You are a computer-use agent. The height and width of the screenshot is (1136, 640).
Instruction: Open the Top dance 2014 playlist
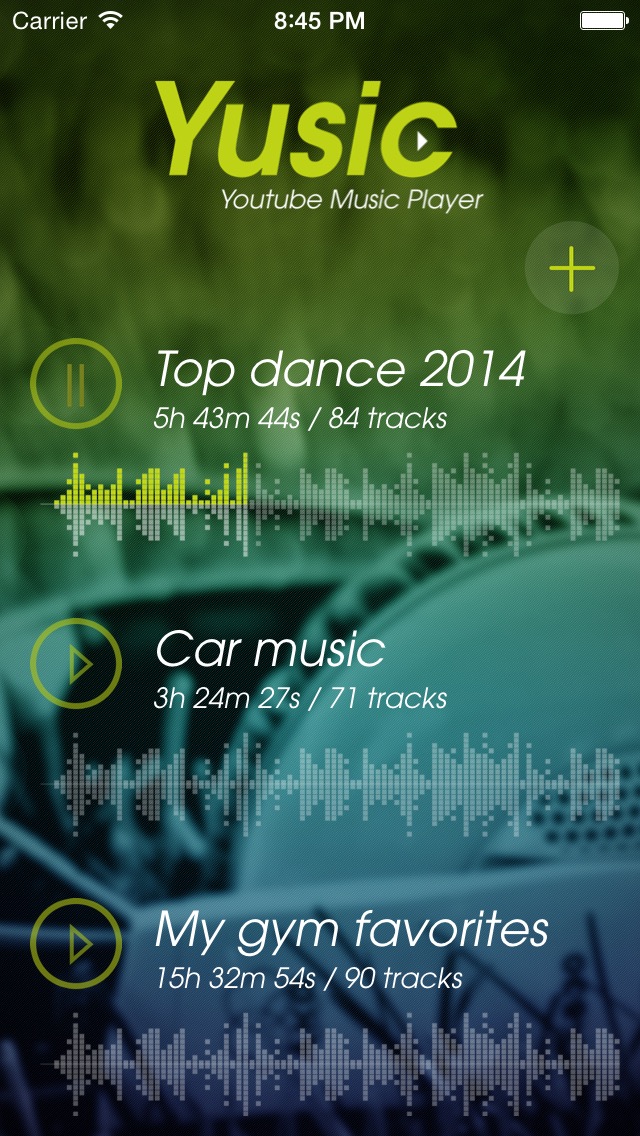point(340,371)
